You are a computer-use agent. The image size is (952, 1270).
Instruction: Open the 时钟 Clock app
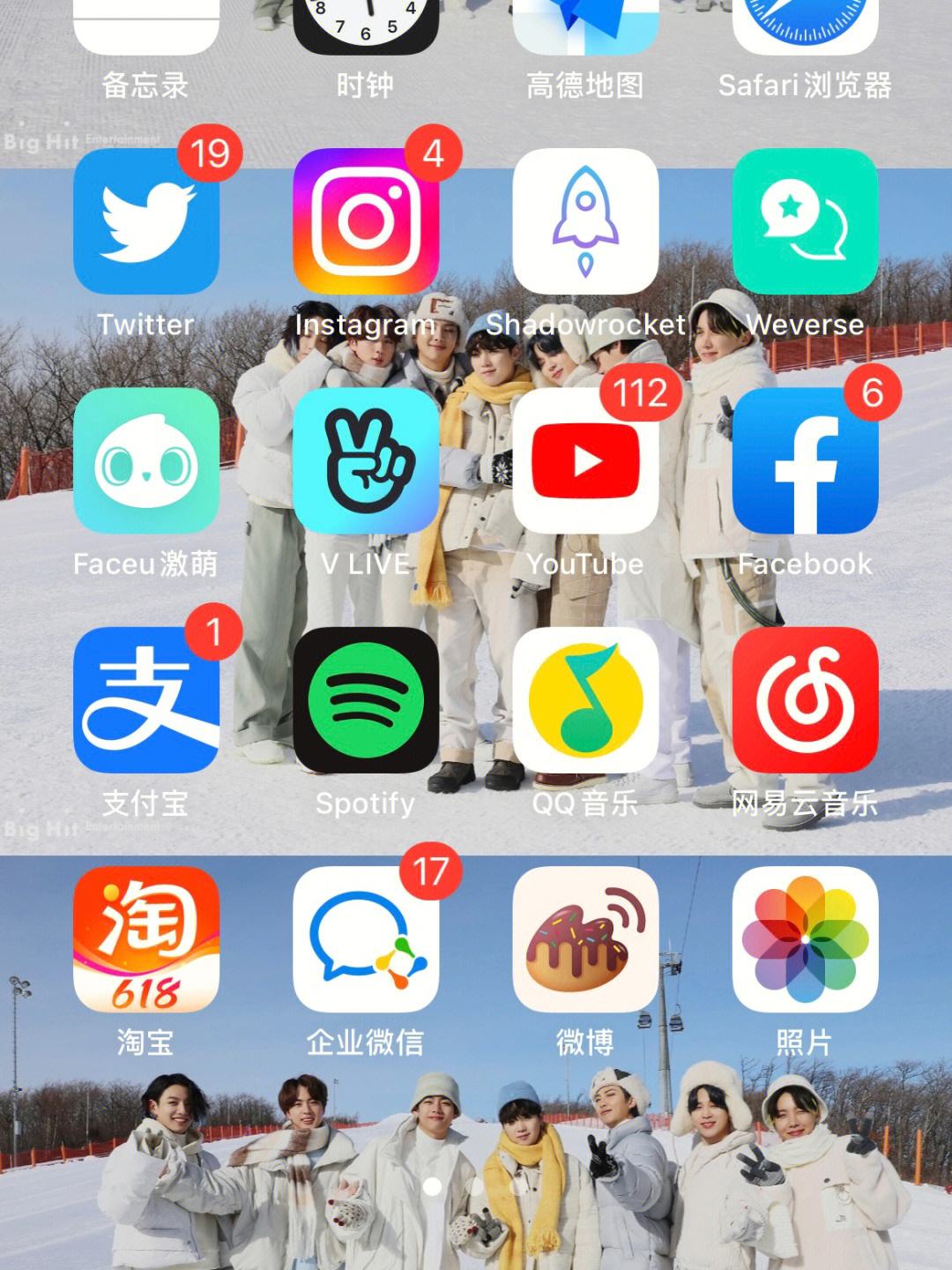[366, 26]
